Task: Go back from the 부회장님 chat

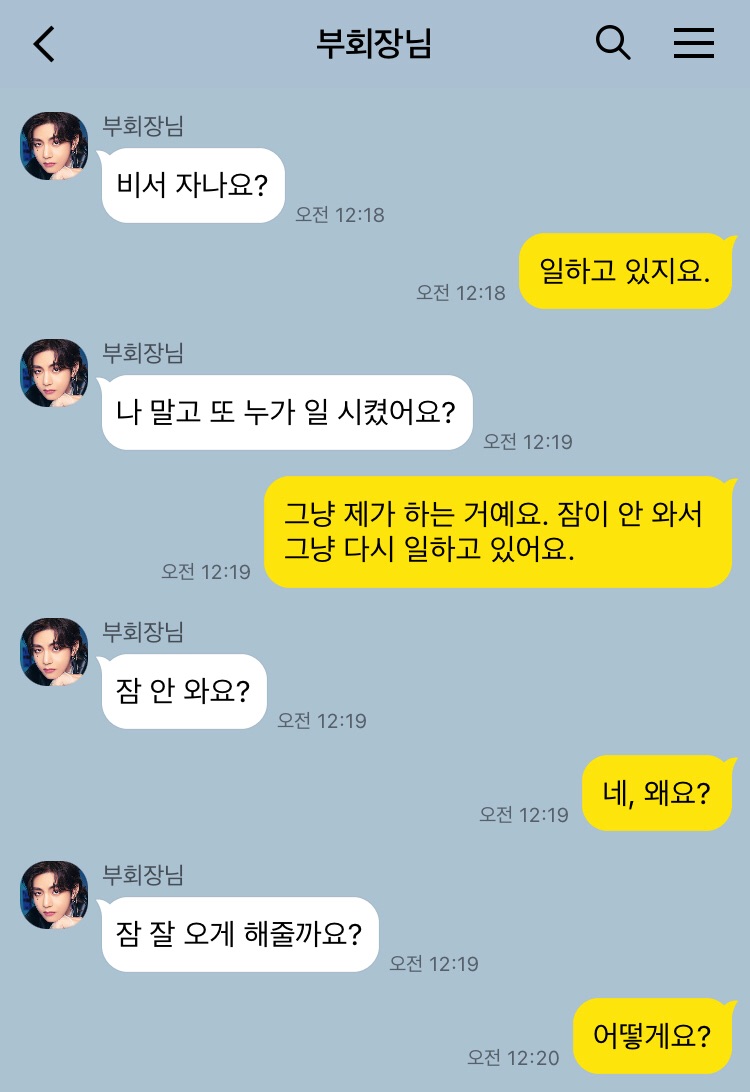Action: coord(45,44)
